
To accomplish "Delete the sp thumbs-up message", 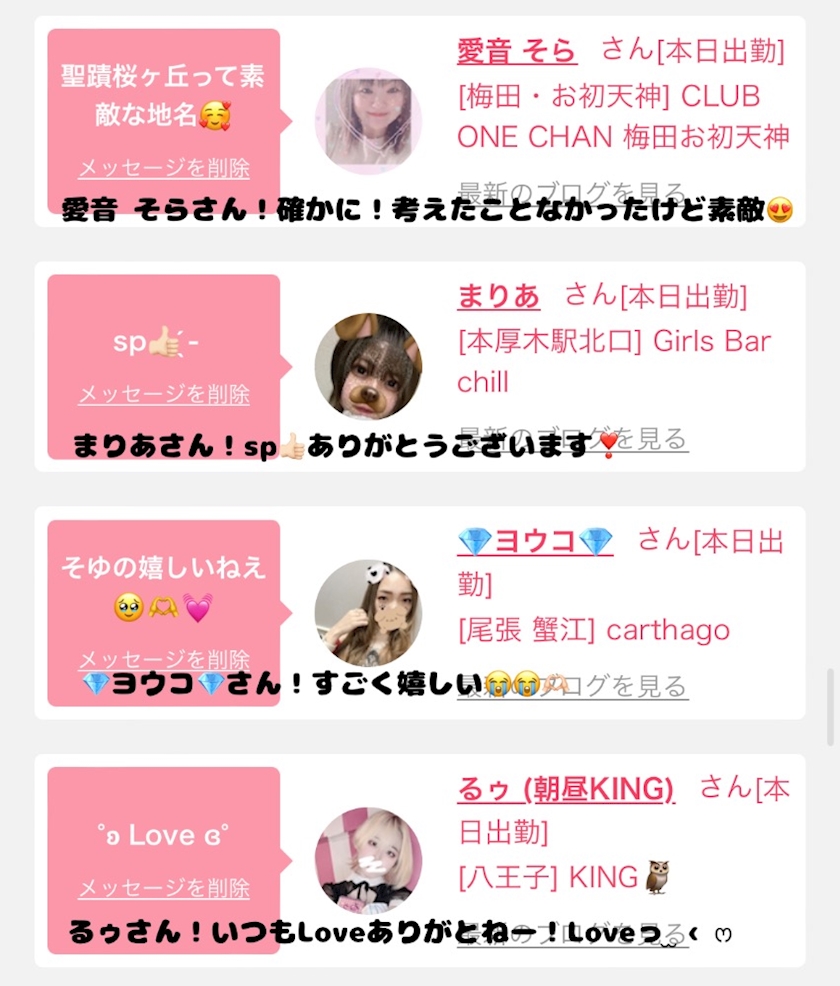I will click(x=164, y=394).
